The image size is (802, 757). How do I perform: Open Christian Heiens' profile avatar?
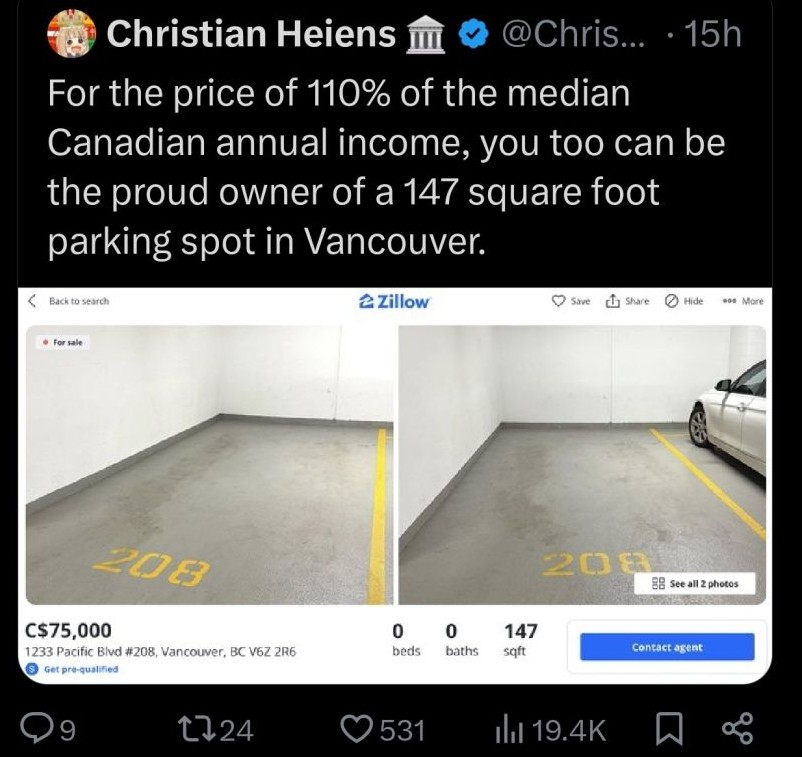pos(71,33)
